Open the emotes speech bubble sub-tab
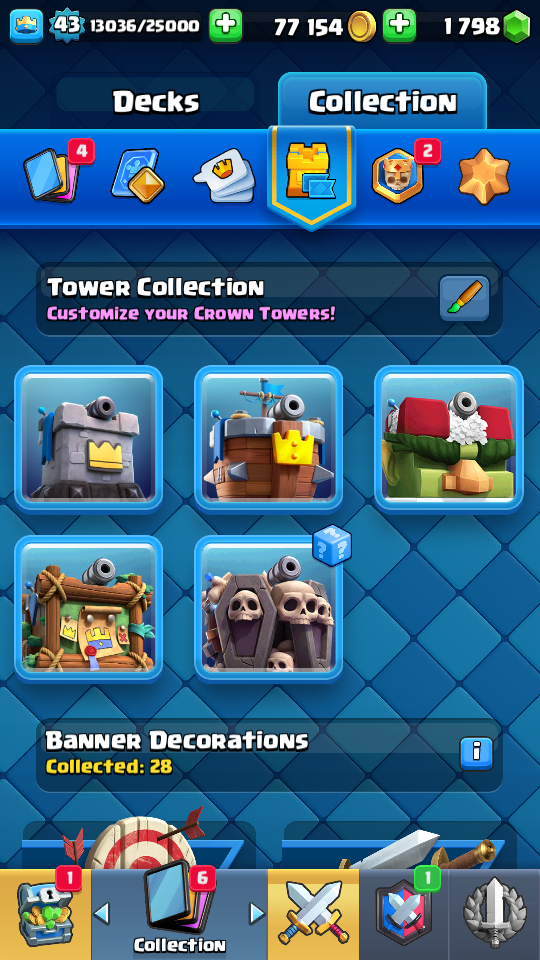The height and width of the screenshot is (960, 540). point(224,175)
